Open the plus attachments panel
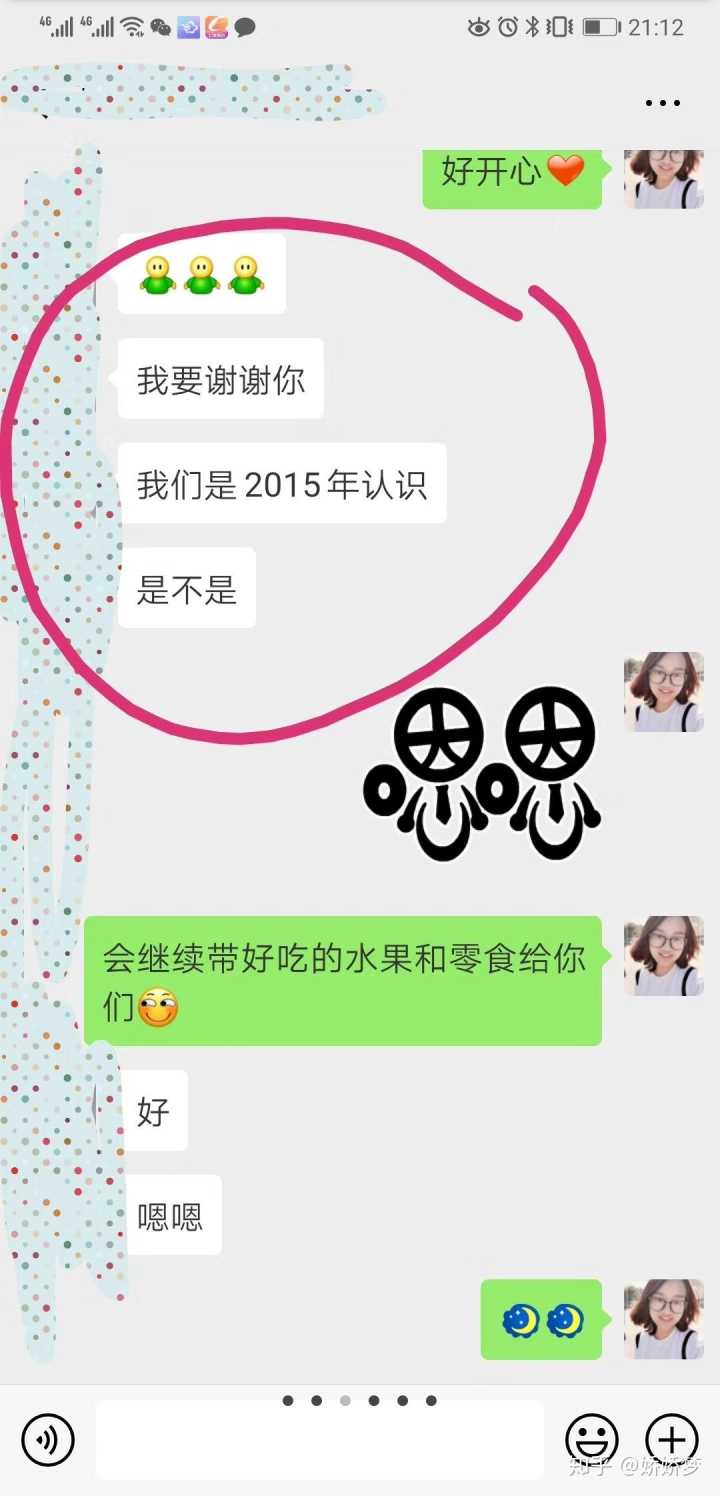 click(x=672, y=1440)
